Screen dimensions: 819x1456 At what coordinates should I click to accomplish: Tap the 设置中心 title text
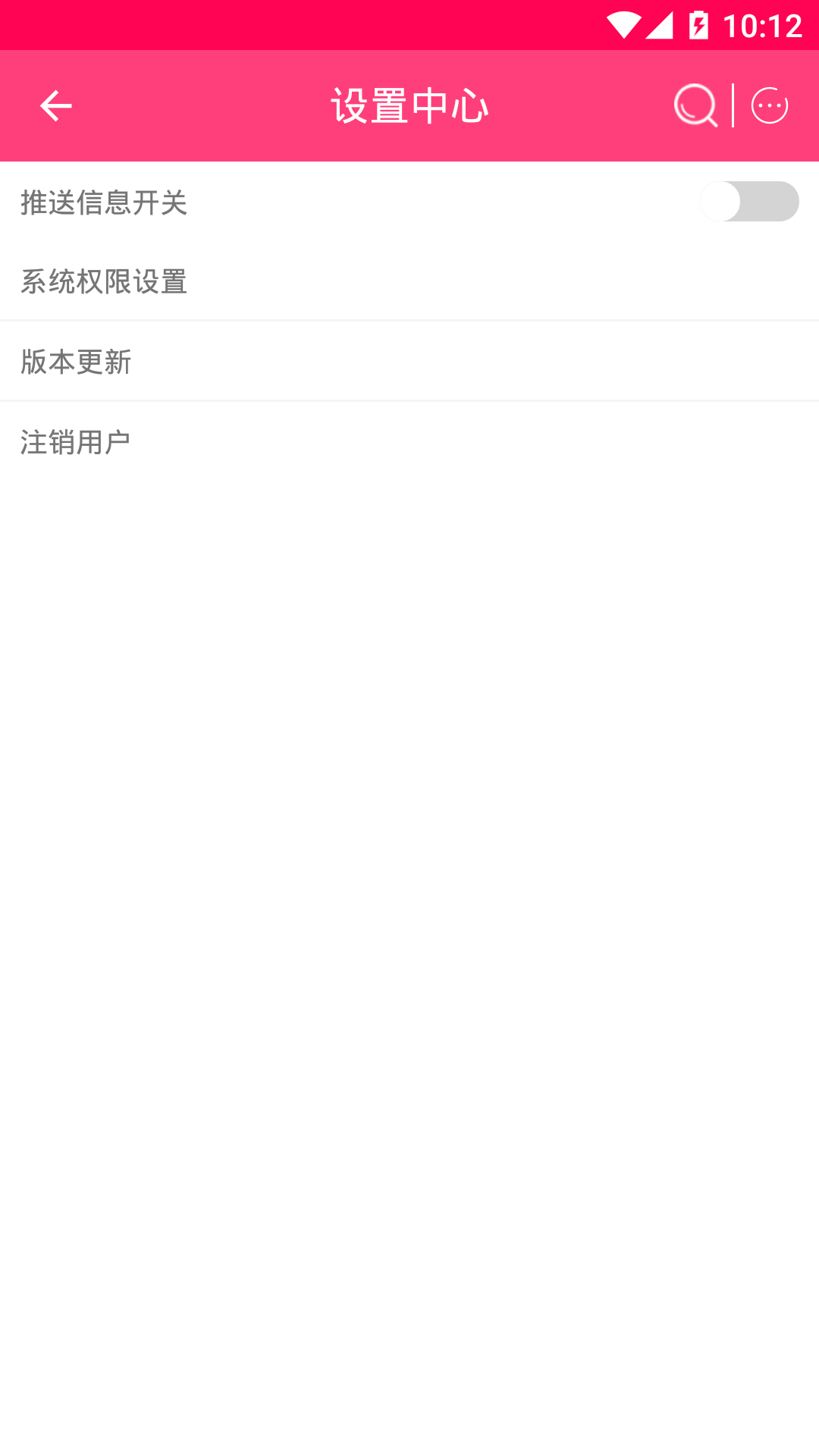(x=409, y=105)
